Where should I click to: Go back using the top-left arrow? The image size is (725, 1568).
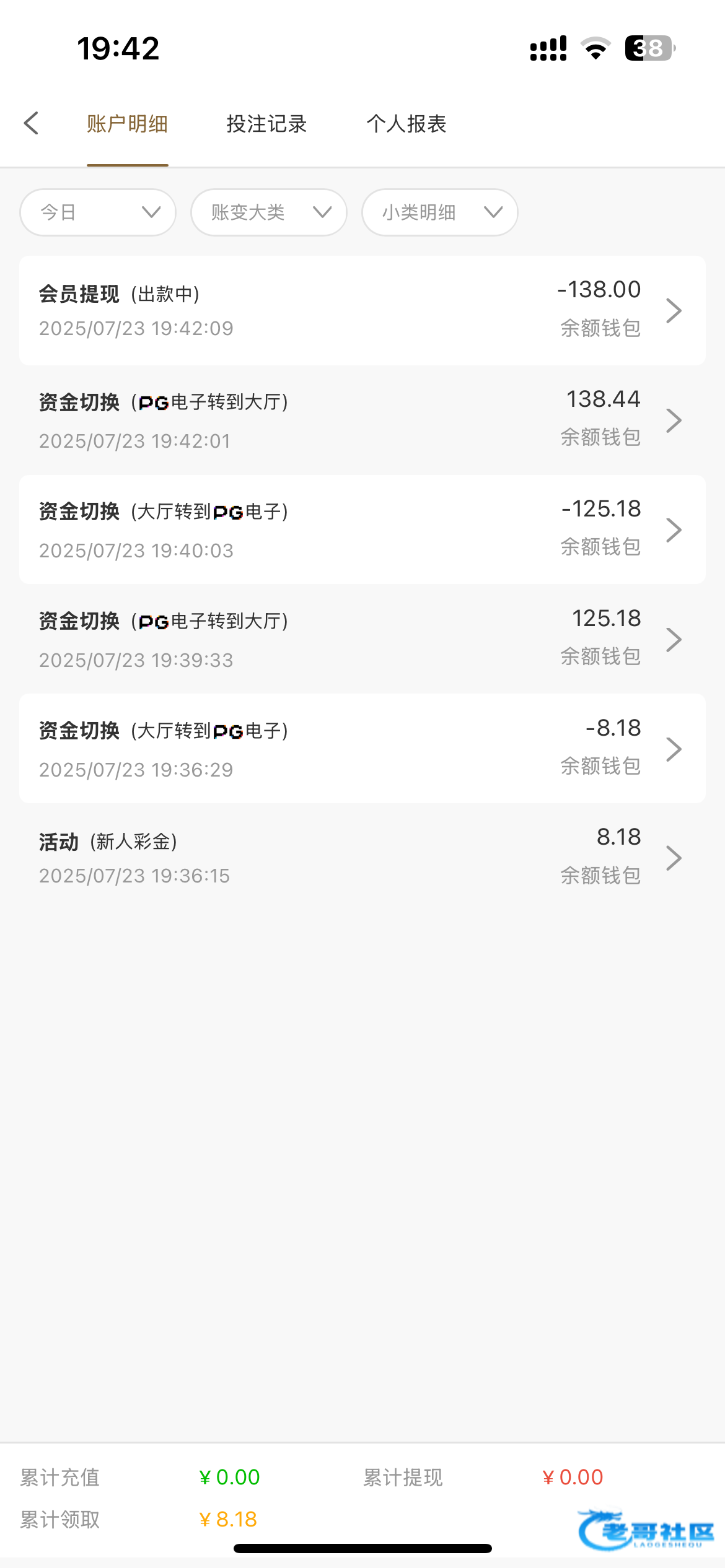tap(32, 123)
